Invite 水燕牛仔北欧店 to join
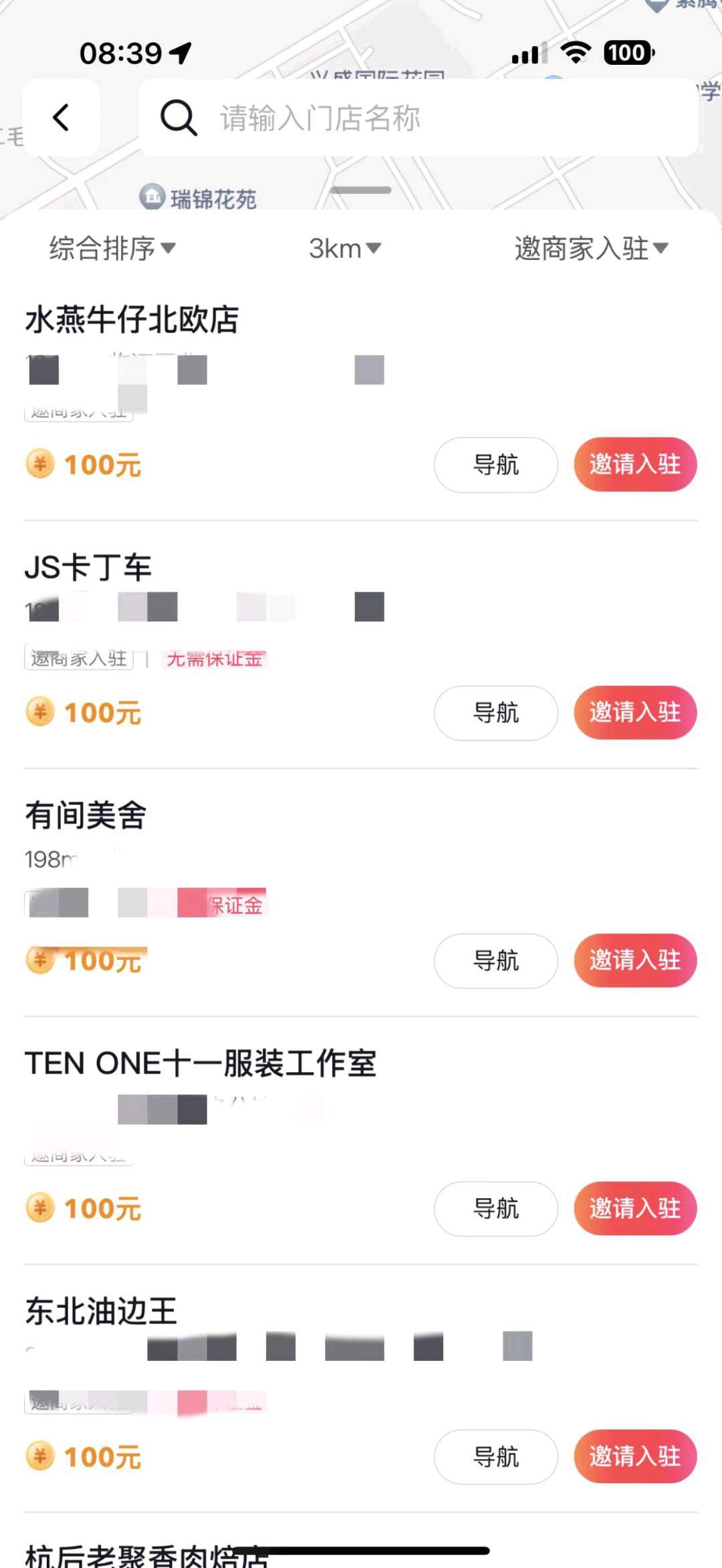 (634, 465)
